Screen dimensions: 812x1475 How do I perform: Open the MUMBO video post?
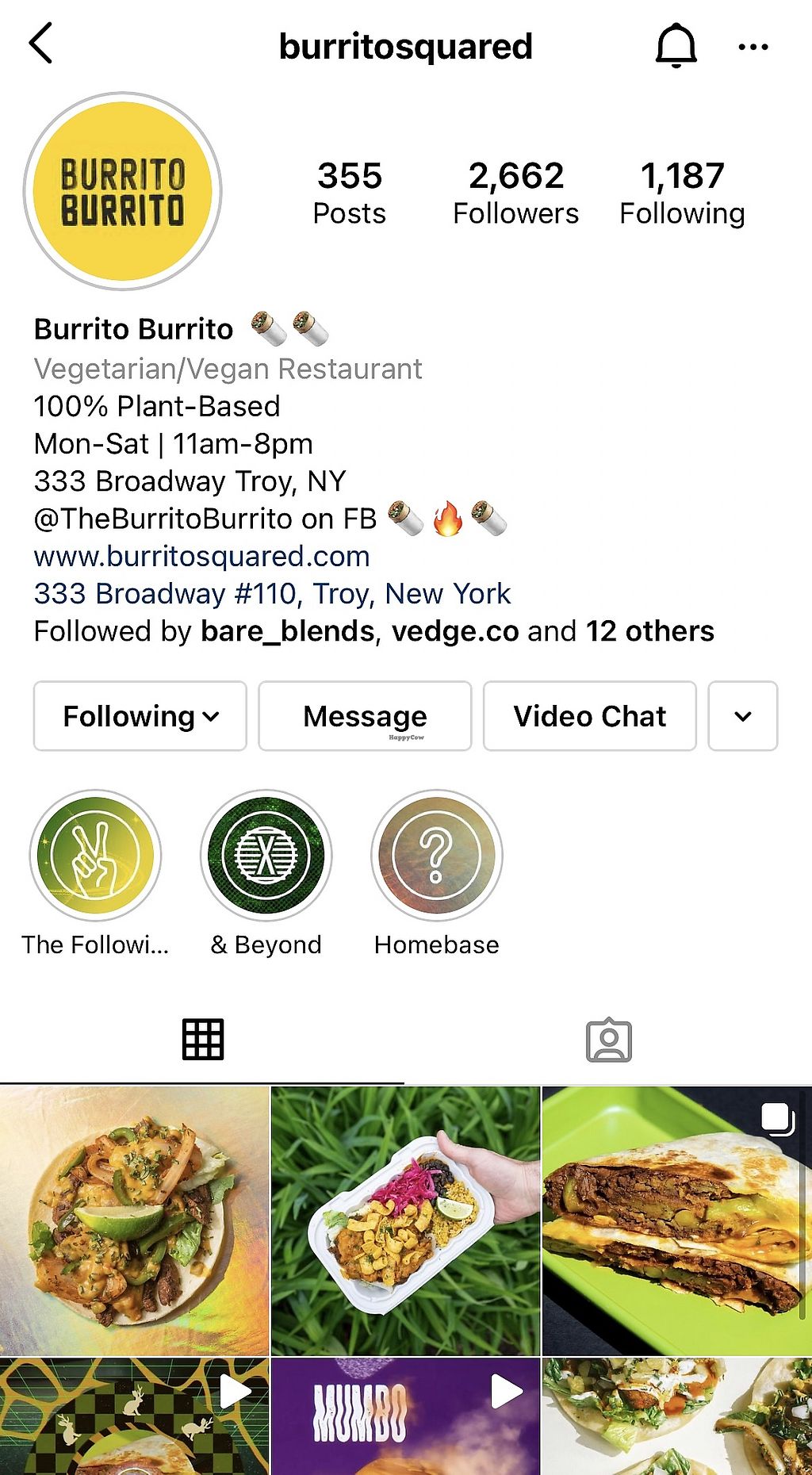click(x=405, y=1416)
